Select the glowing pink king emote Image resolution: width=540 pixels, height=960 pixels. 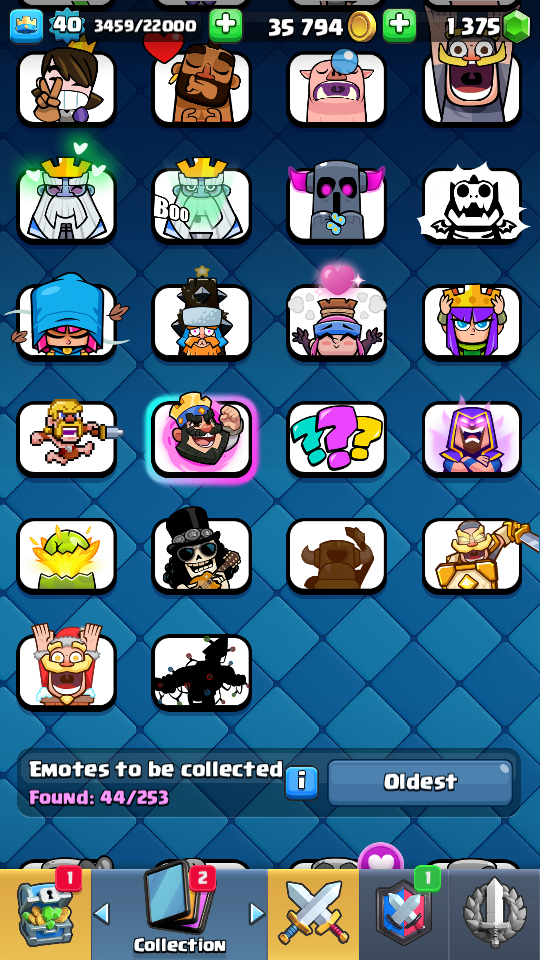(x=201, y=439)
